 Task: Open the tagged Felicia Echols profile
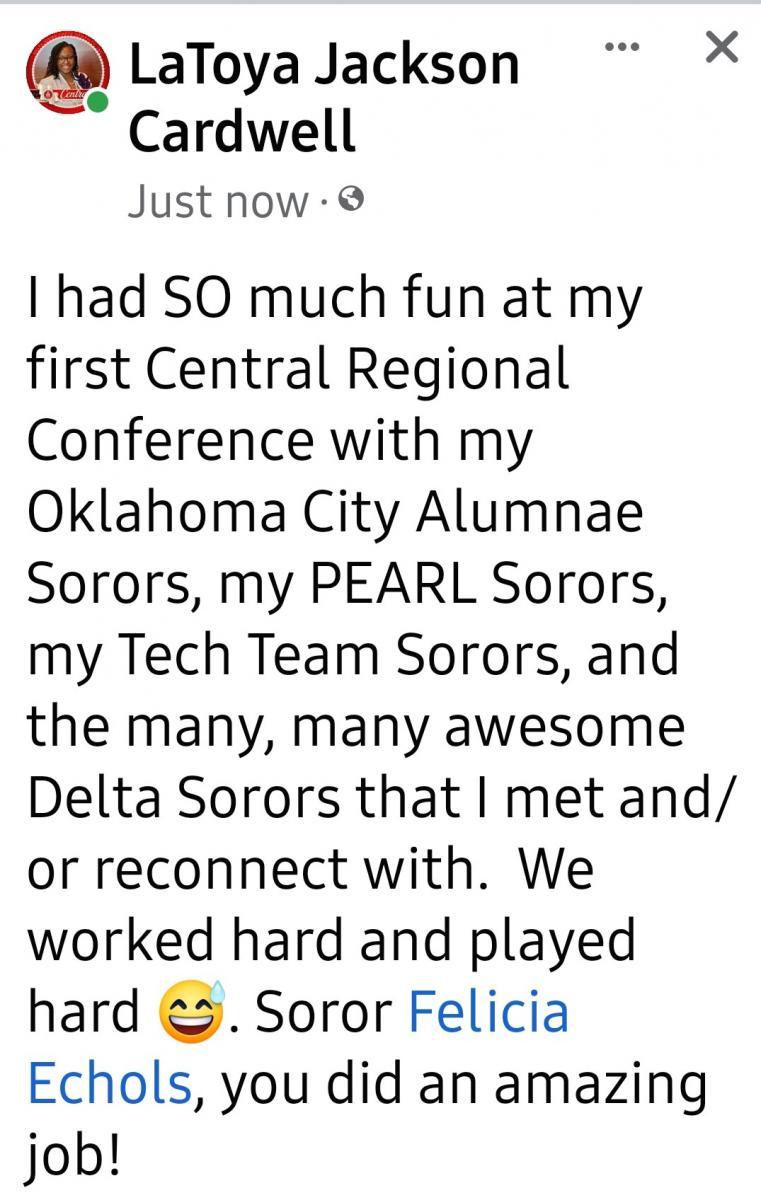pos(488,1011)
